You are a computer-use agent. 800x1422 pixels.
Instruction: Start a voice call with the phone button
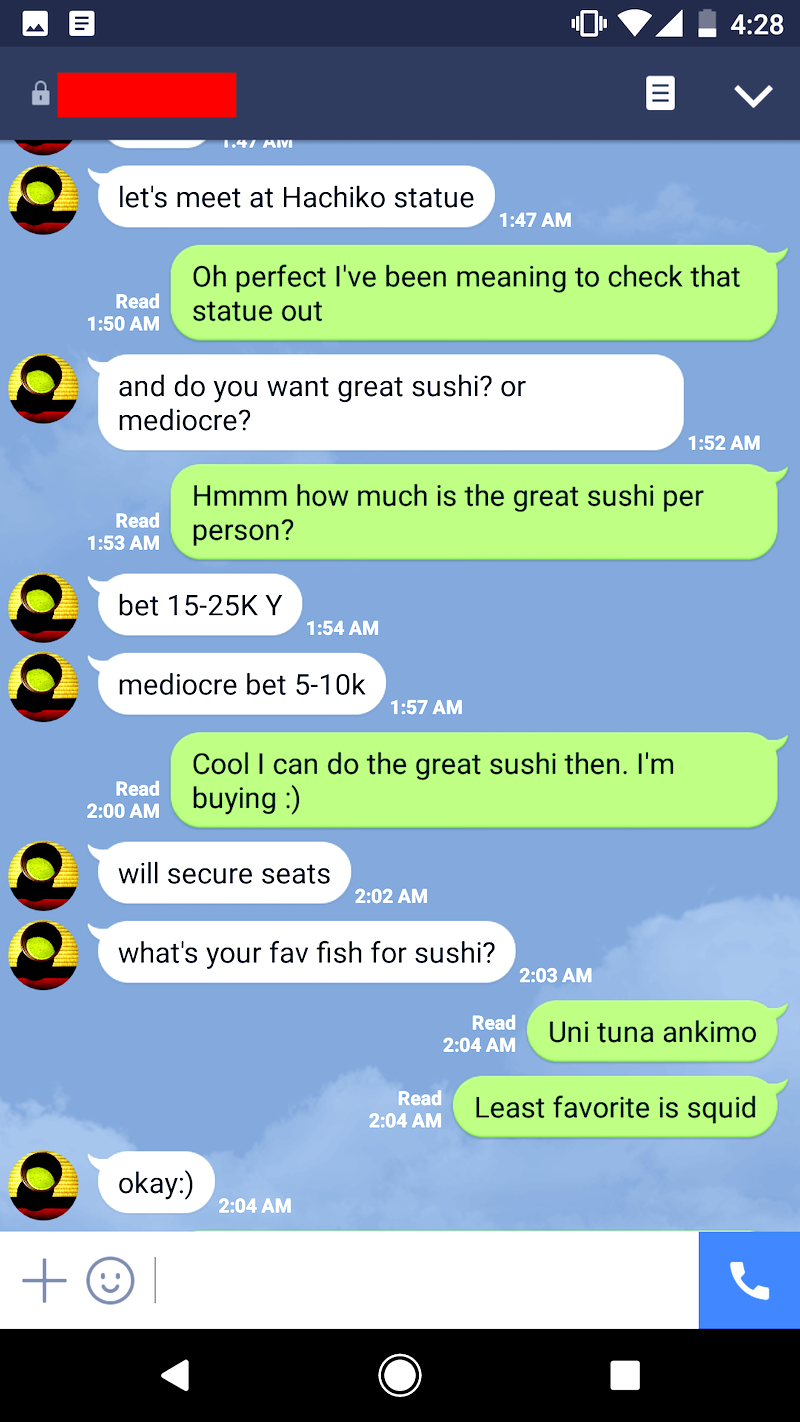(749, 1281)
